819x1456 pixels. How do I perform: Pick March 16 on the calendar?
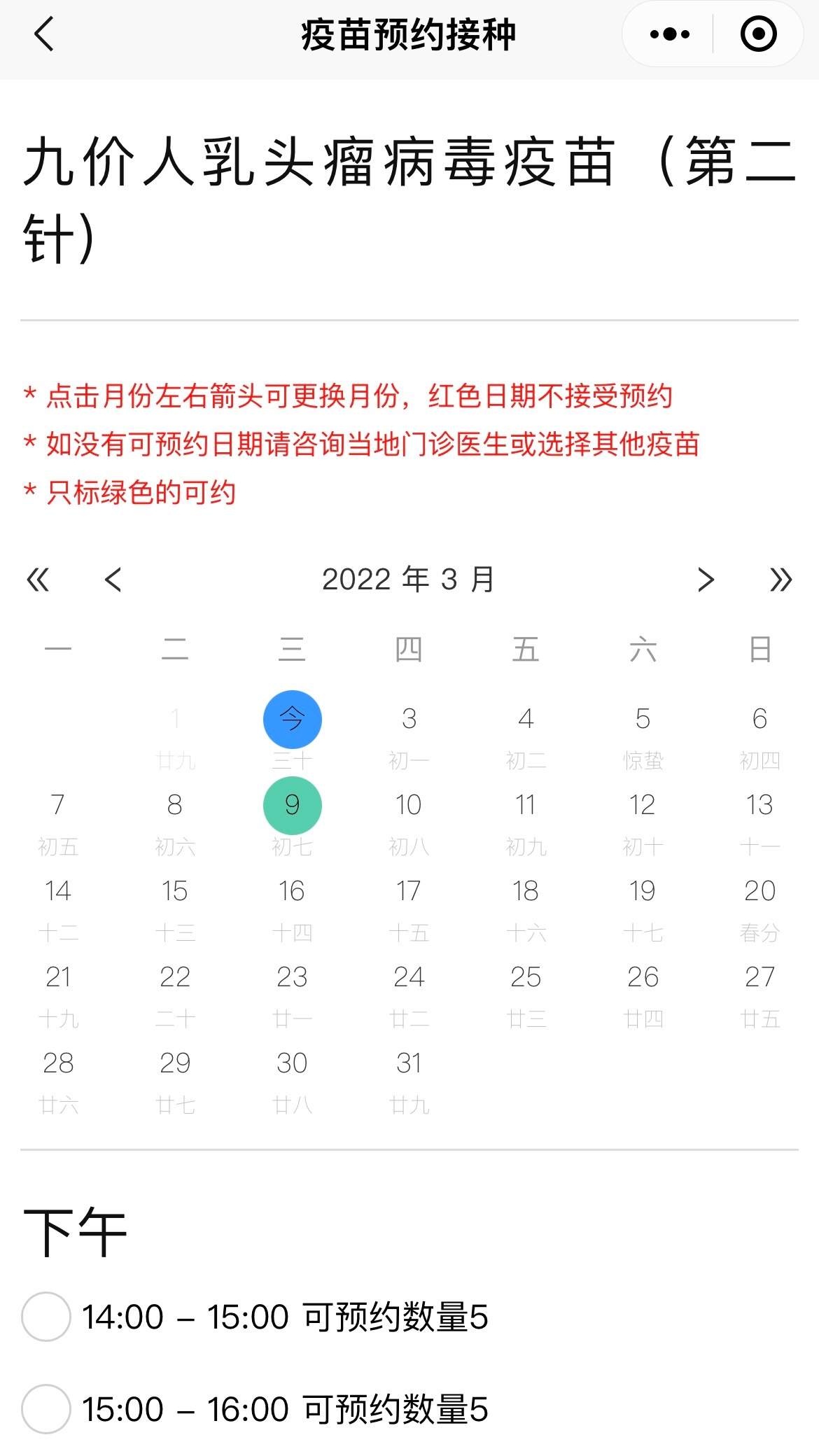(x=292, y=892)
